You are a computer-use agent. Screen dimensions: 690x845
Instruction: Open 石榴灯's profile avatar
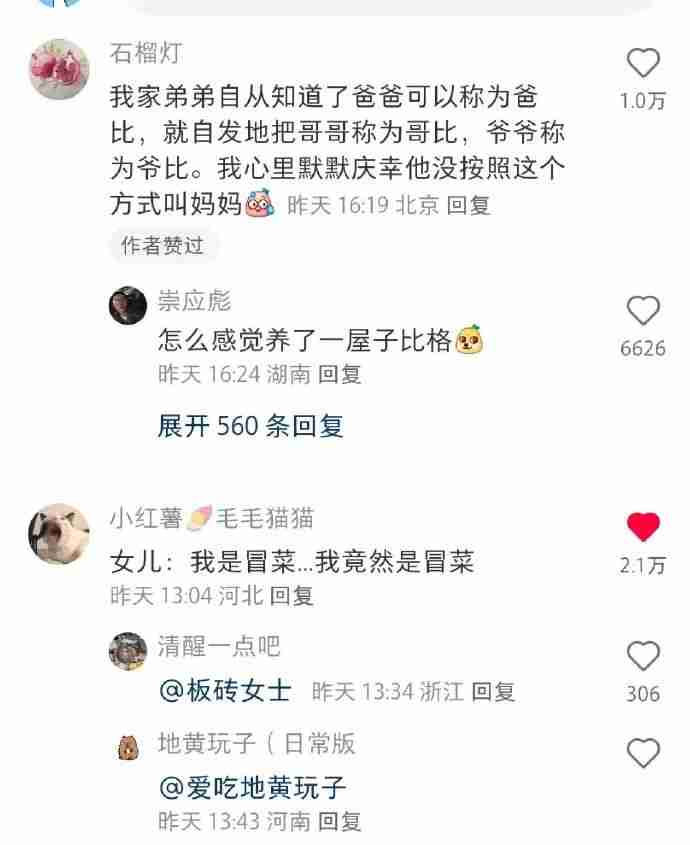tap(58, 68)
